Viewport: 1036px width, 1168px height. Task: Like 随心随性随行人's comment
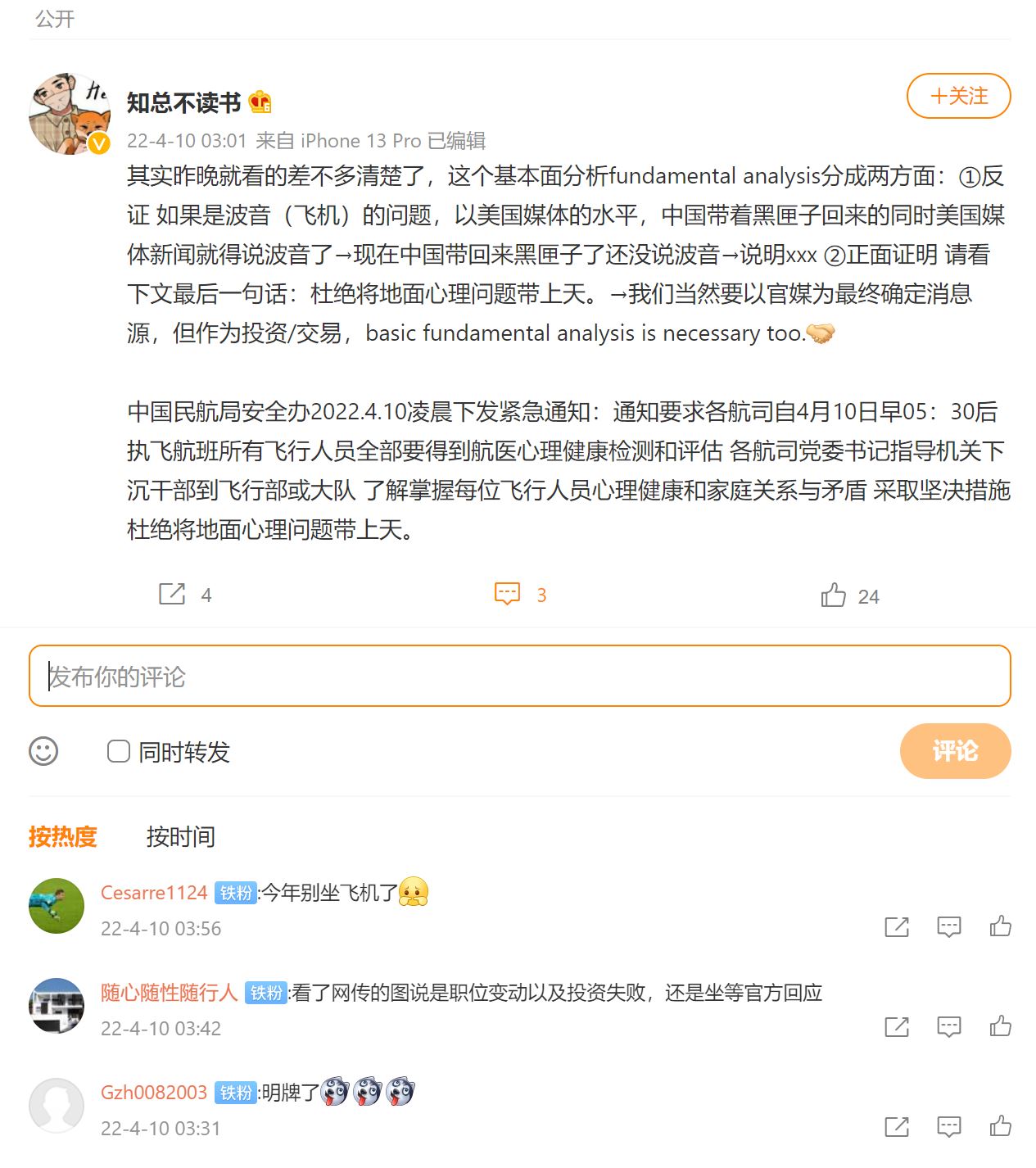pos(1000,1026)
